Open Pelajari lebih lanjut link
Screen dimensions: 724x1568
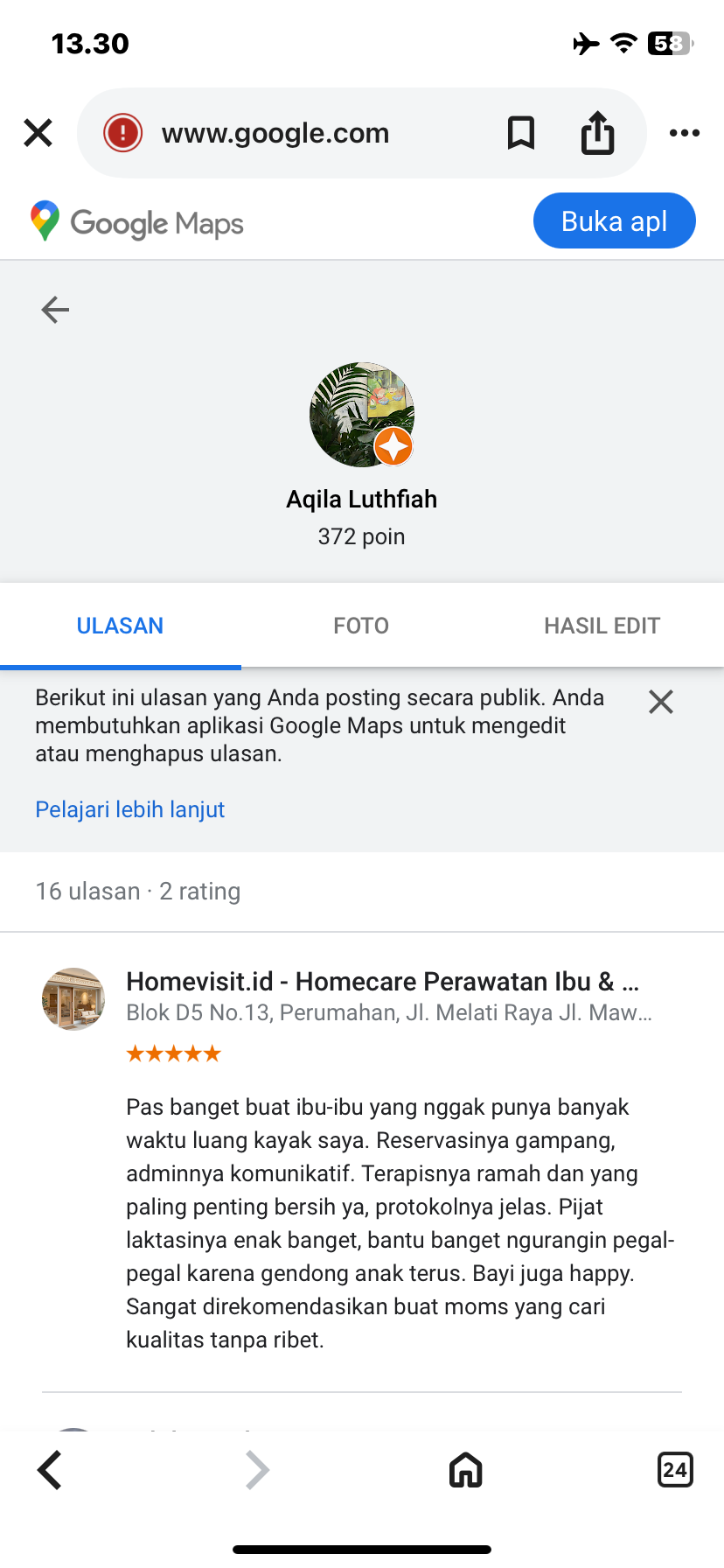(x=130, y=809)
